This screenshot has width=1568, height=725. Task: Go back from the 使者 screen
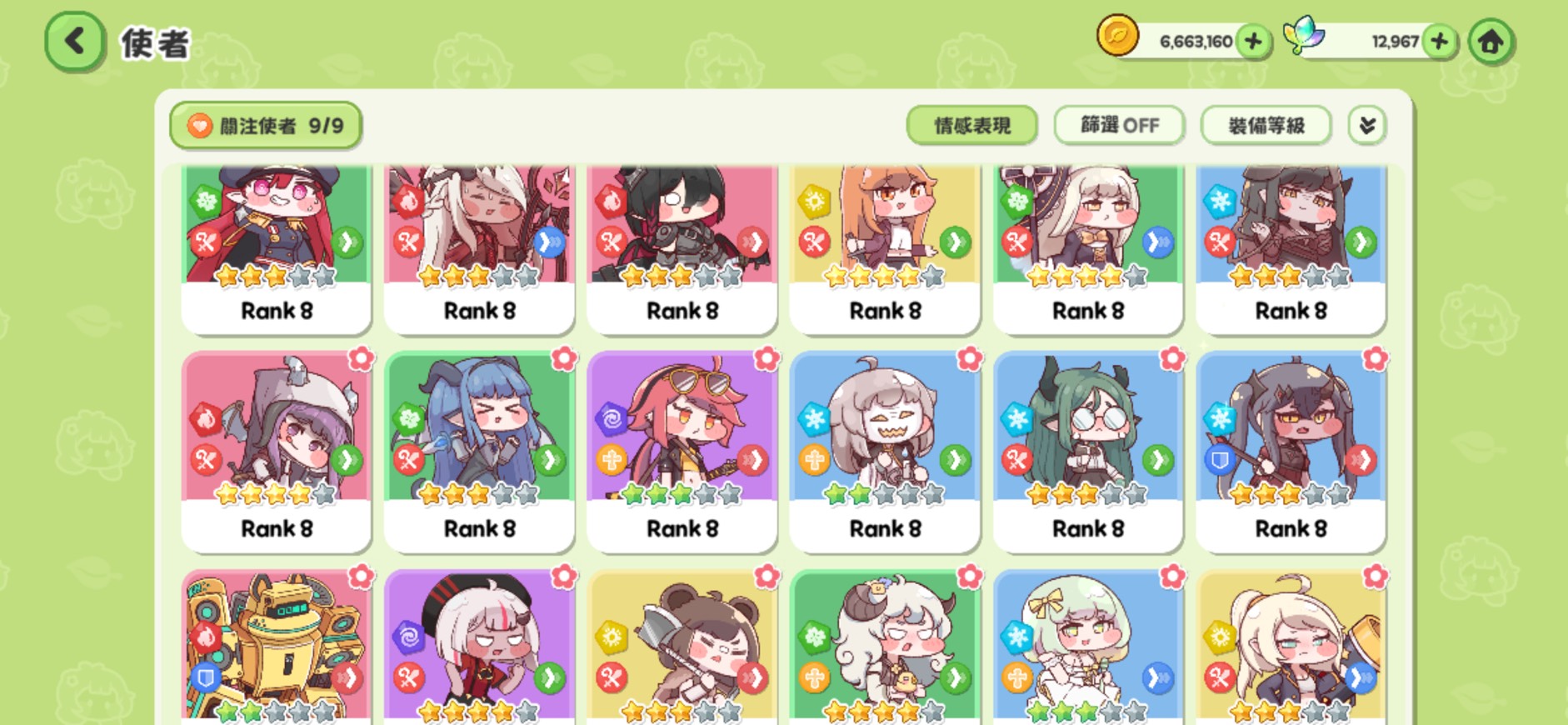pyautogui.click(x=75, y=41)
